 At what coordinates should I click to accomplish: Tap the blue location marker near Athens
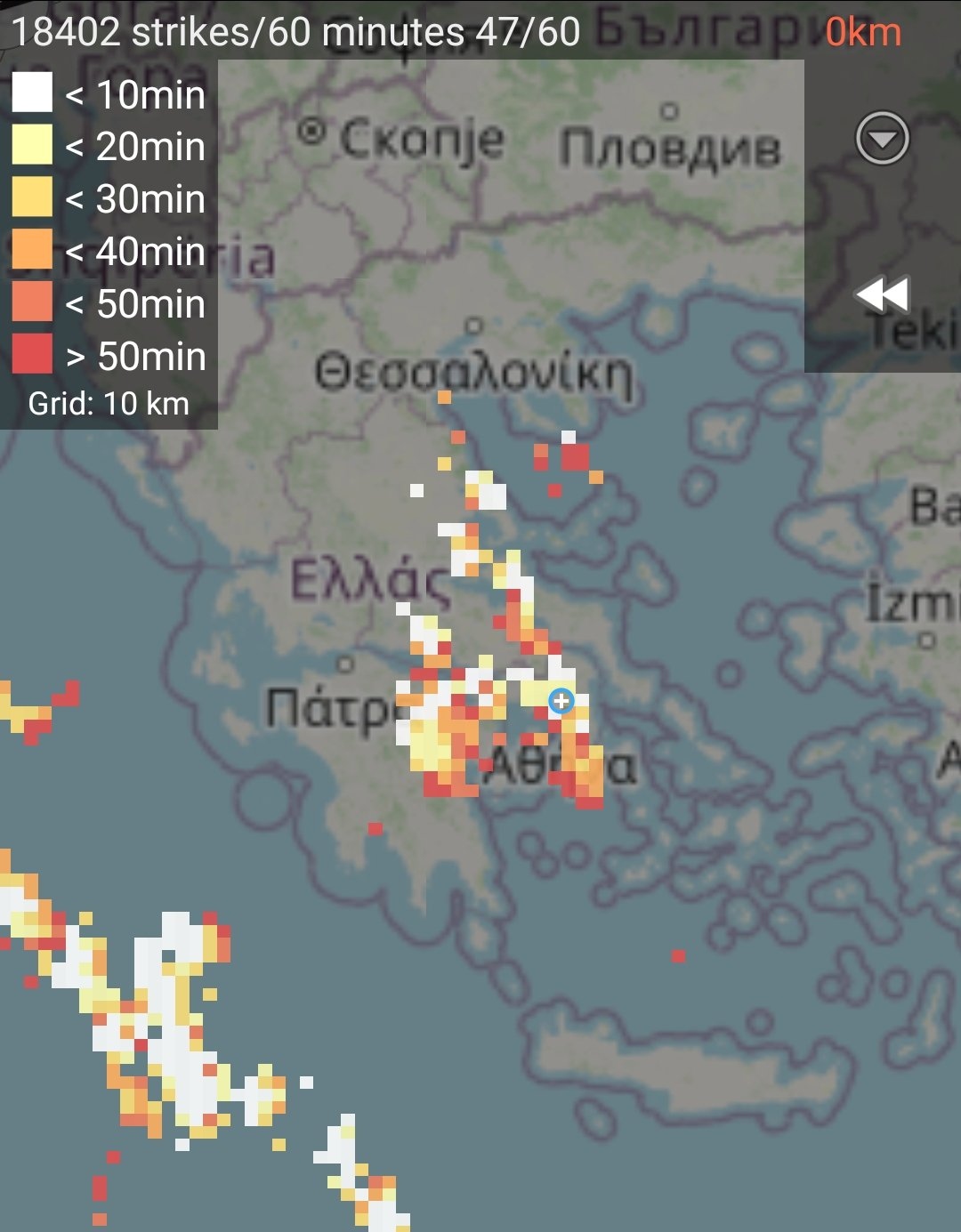coord(561,701)
